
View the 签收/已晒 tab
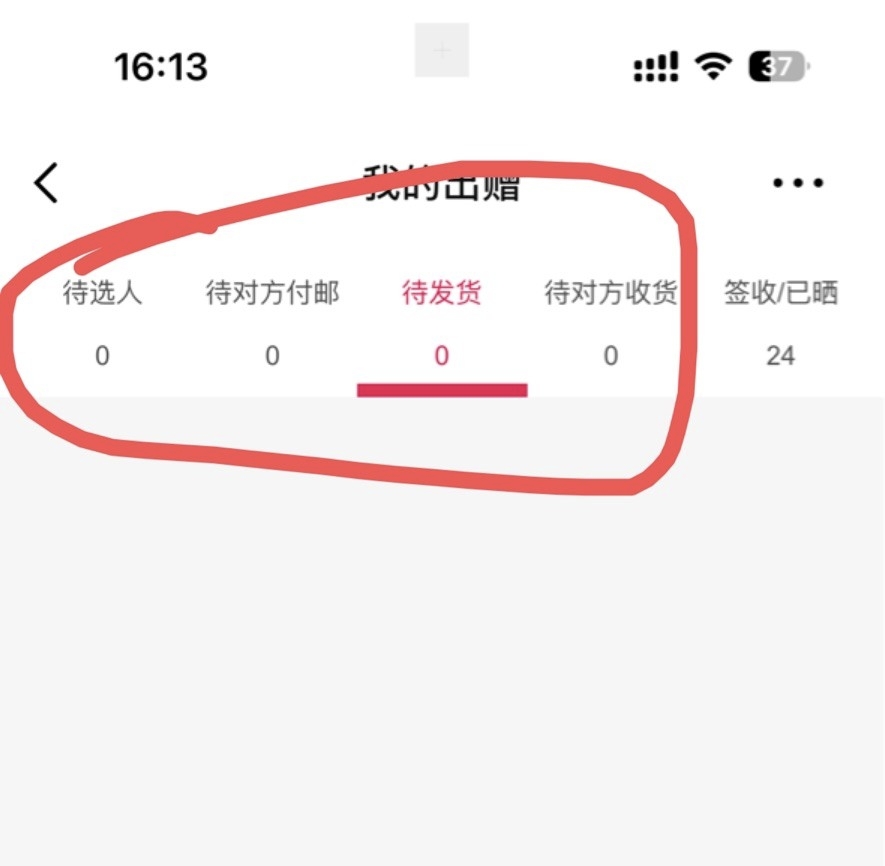pos(781,322)
